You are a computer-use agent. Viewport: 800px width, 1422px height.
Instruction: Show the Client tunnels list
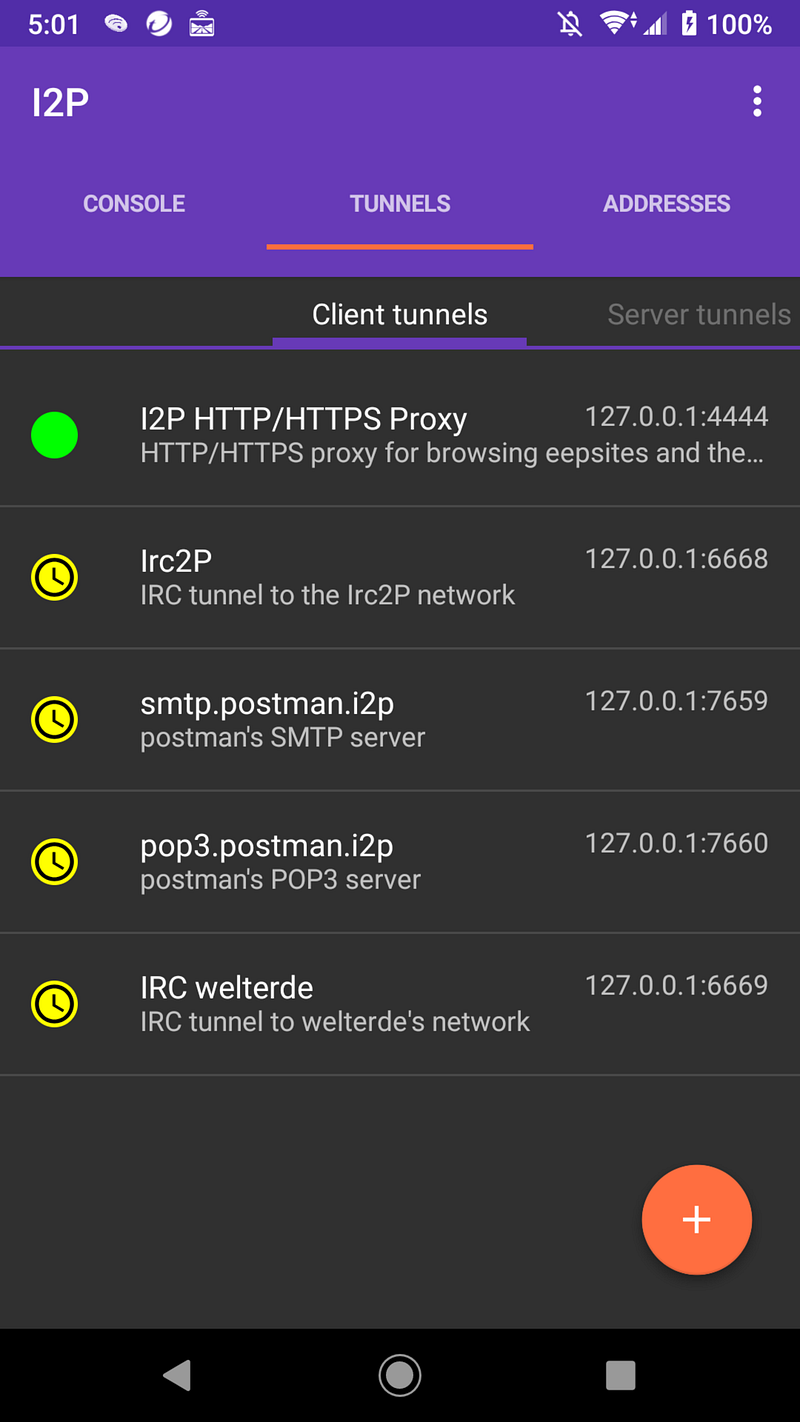pyautogui.click(x=400, y=315)
